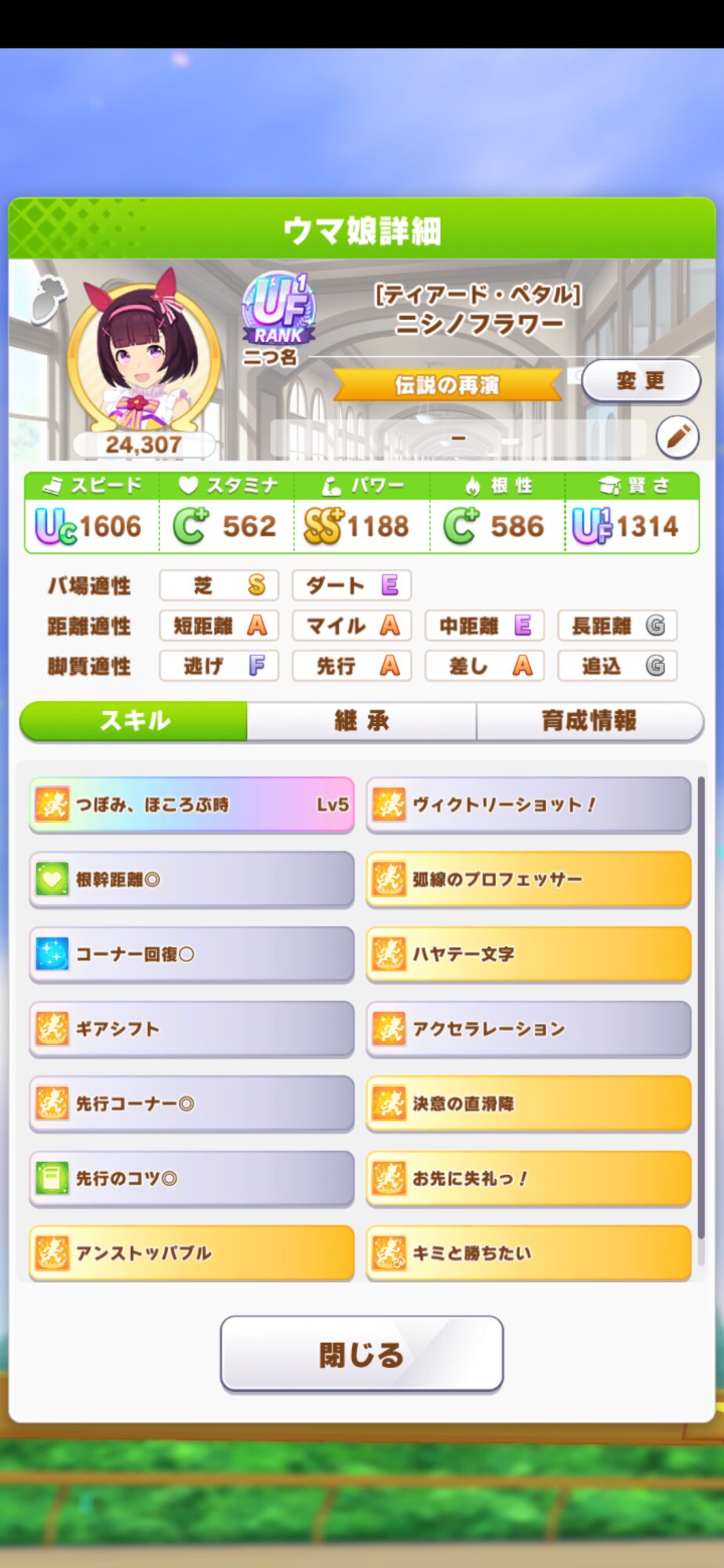The image size is (724, 1568).
Task: View the アンストッパブル skill details
Action: 192,1253
